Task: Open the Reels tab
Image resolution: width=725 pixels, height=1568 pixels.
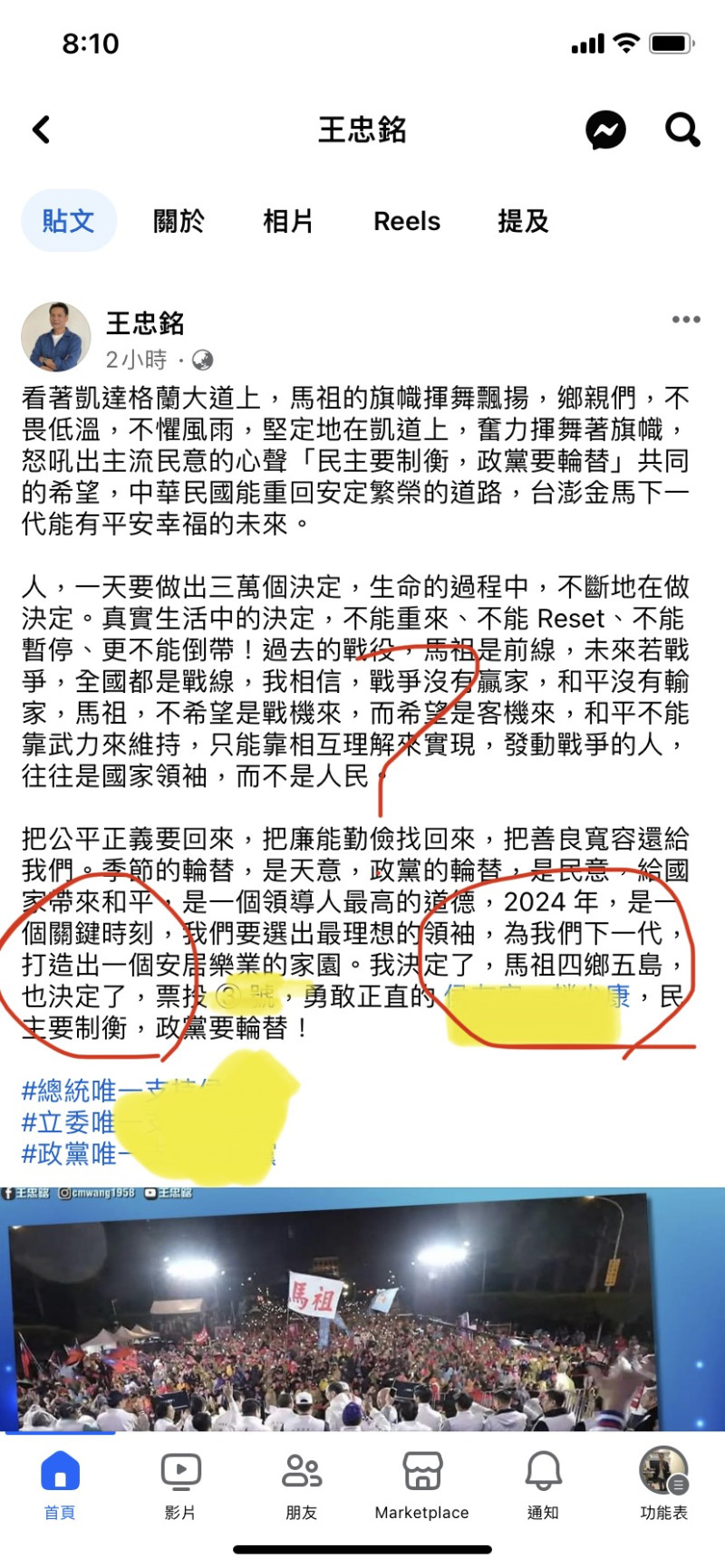Action: tap(407, 221)
